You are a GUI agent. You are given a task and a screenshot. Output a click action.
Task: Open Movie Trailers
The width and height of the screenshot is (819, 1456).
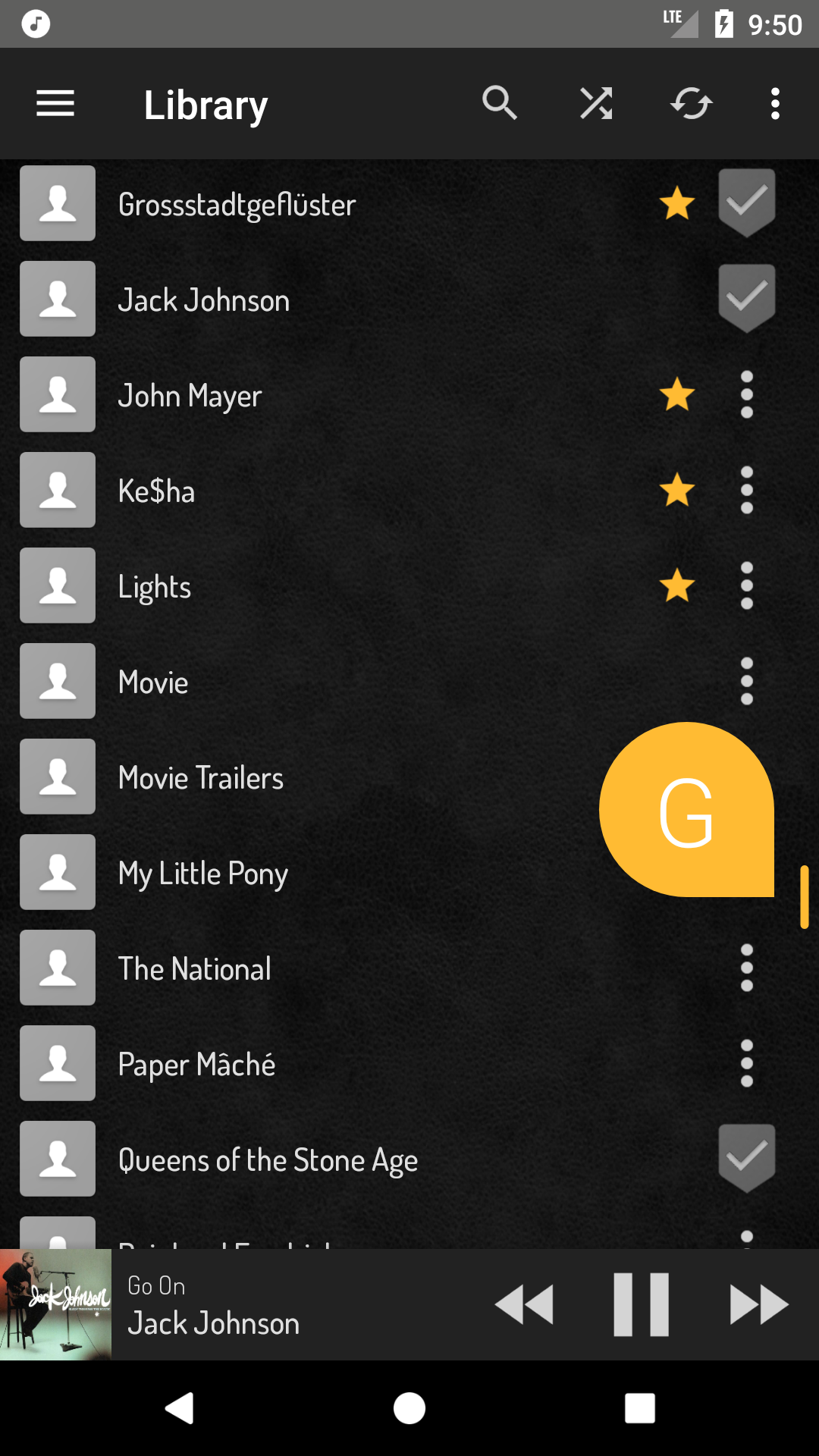coord(201,778)
